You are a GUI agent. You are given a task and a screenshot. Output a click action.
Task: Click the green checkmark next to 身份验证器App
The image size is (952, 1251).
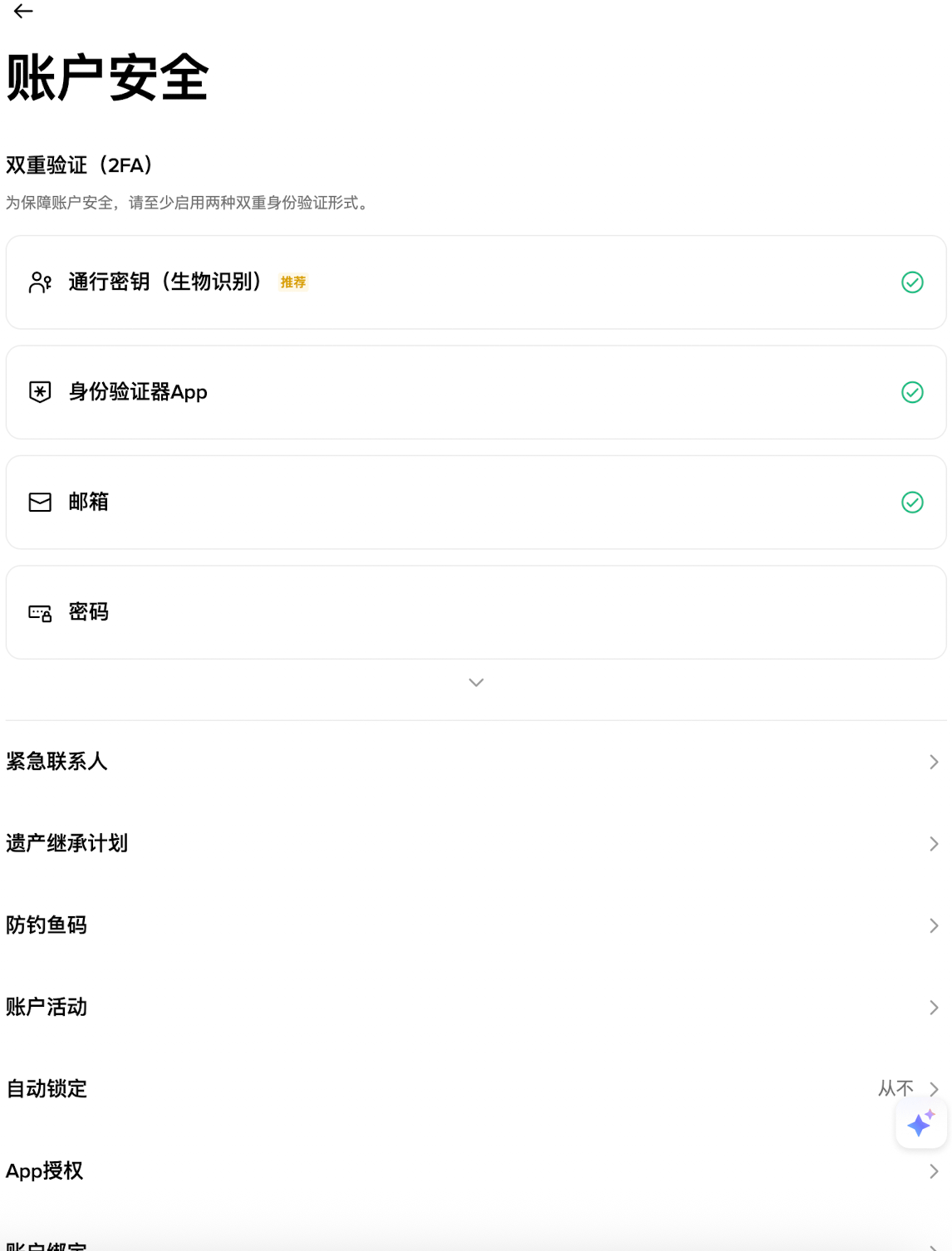coord(913,391)
